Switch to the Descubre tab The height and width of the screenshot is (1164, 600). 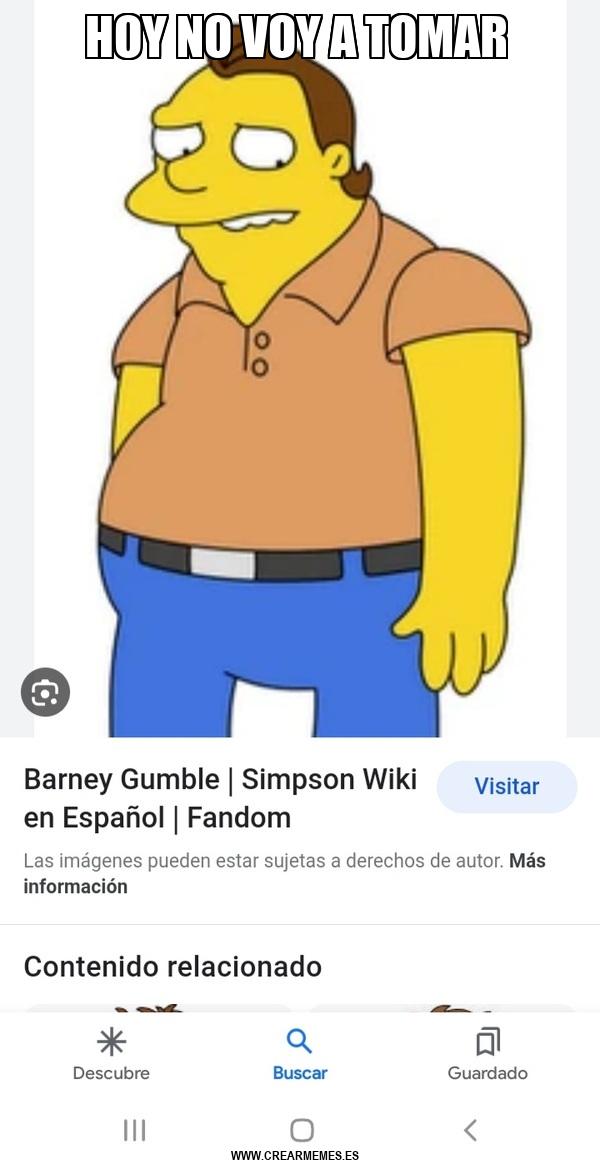point(111,1054)
